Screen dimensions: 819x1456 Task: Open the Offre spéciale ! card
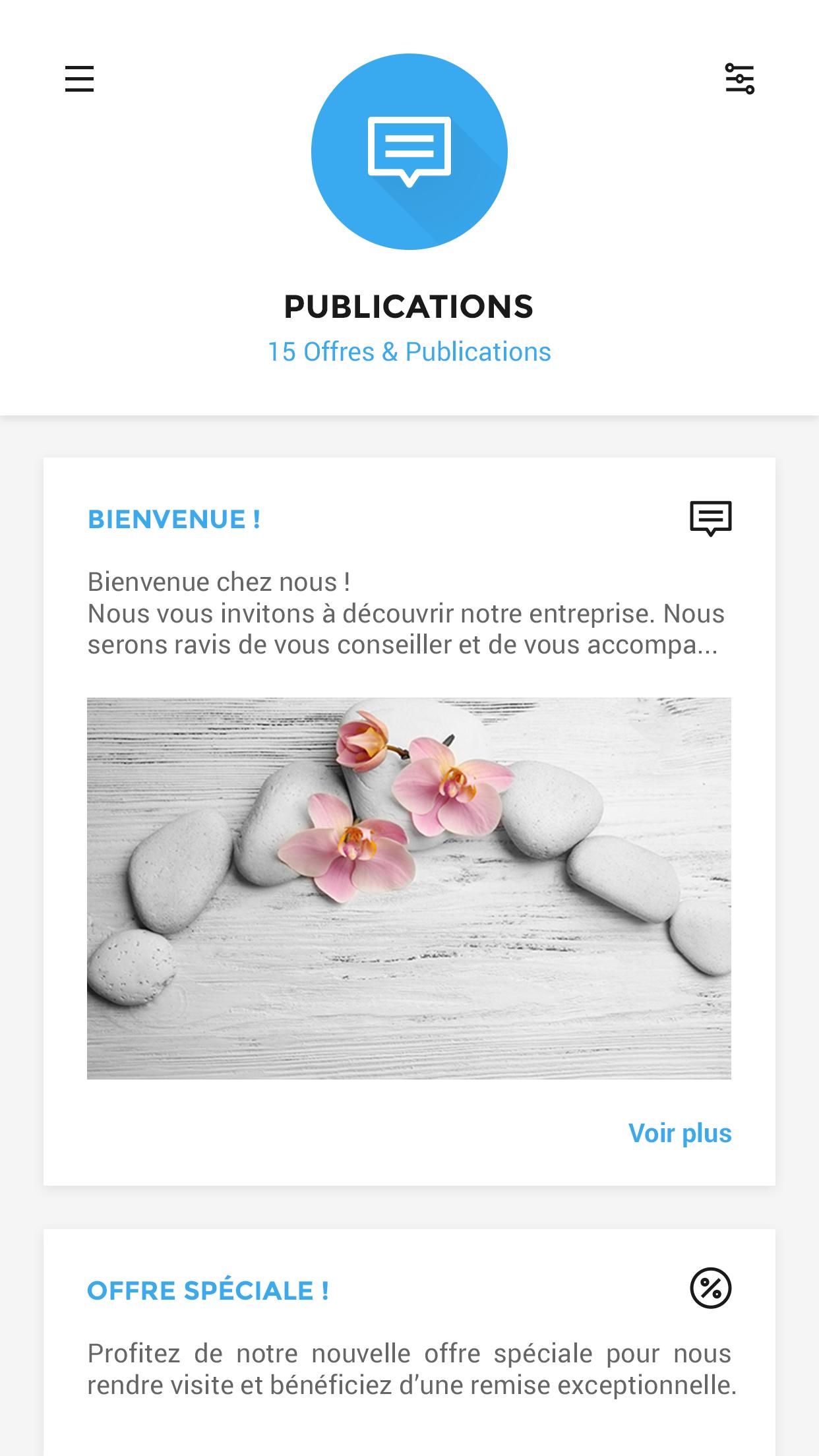coord(208,1290)
